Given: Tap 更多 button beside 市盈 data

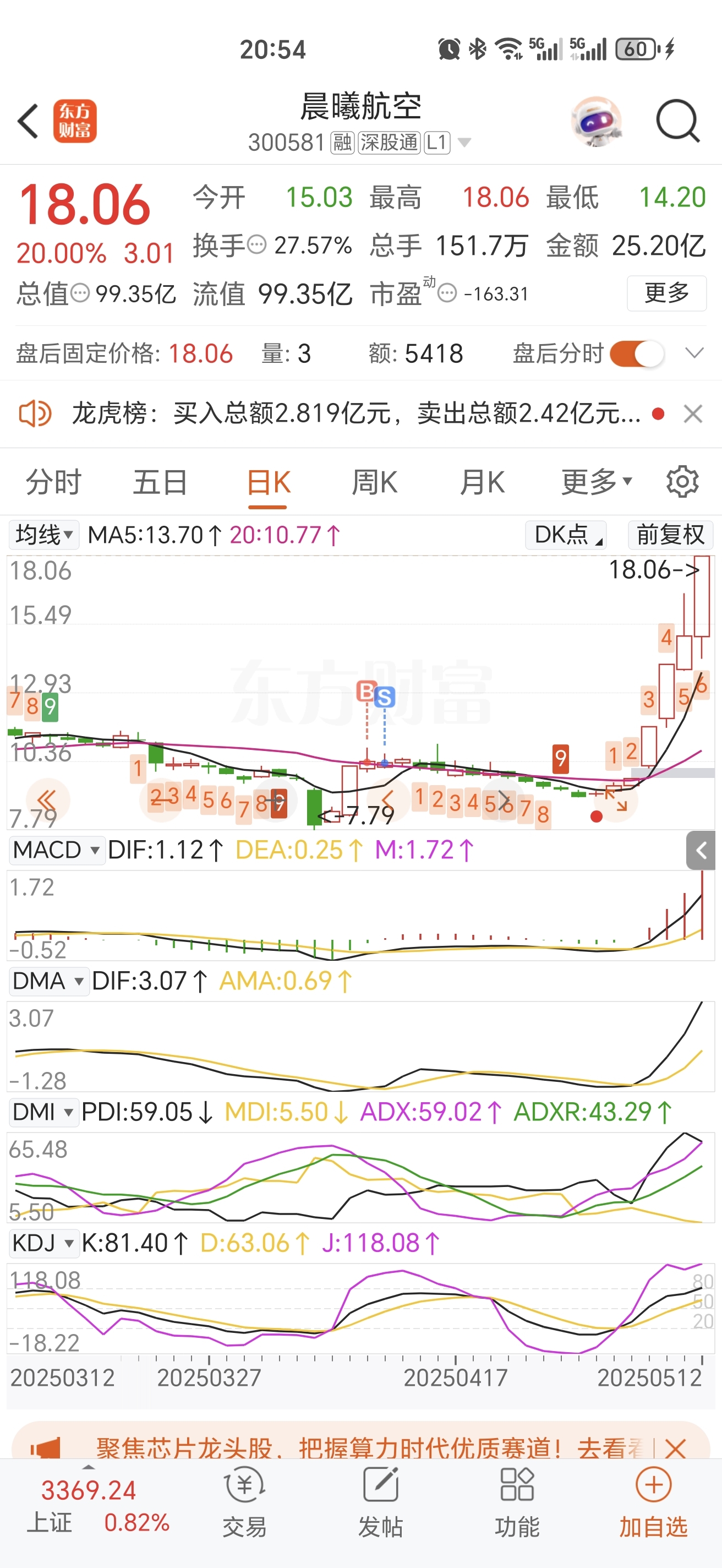Looking at the screenshot, I should point(666,293).
